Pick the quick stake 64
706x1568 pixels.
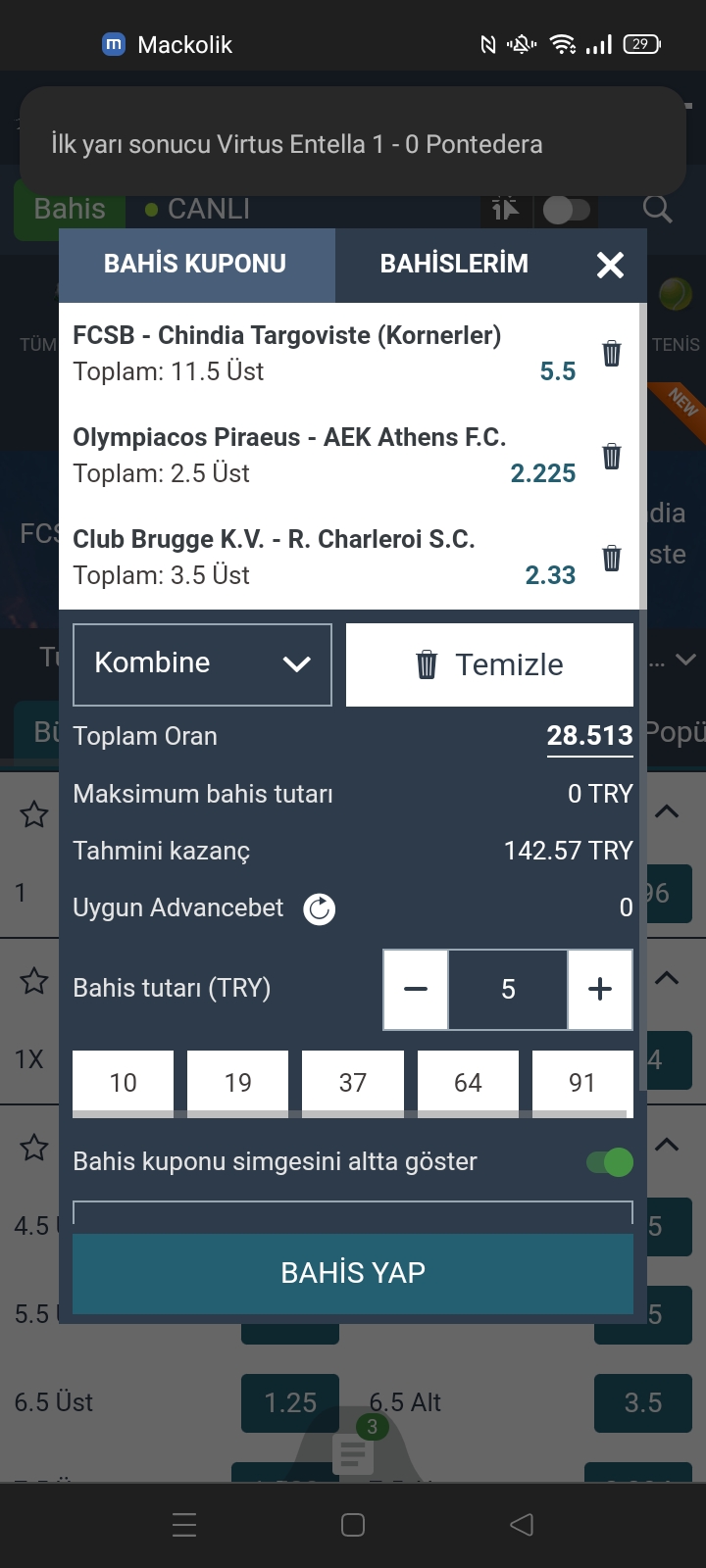tap(468, 1084)
